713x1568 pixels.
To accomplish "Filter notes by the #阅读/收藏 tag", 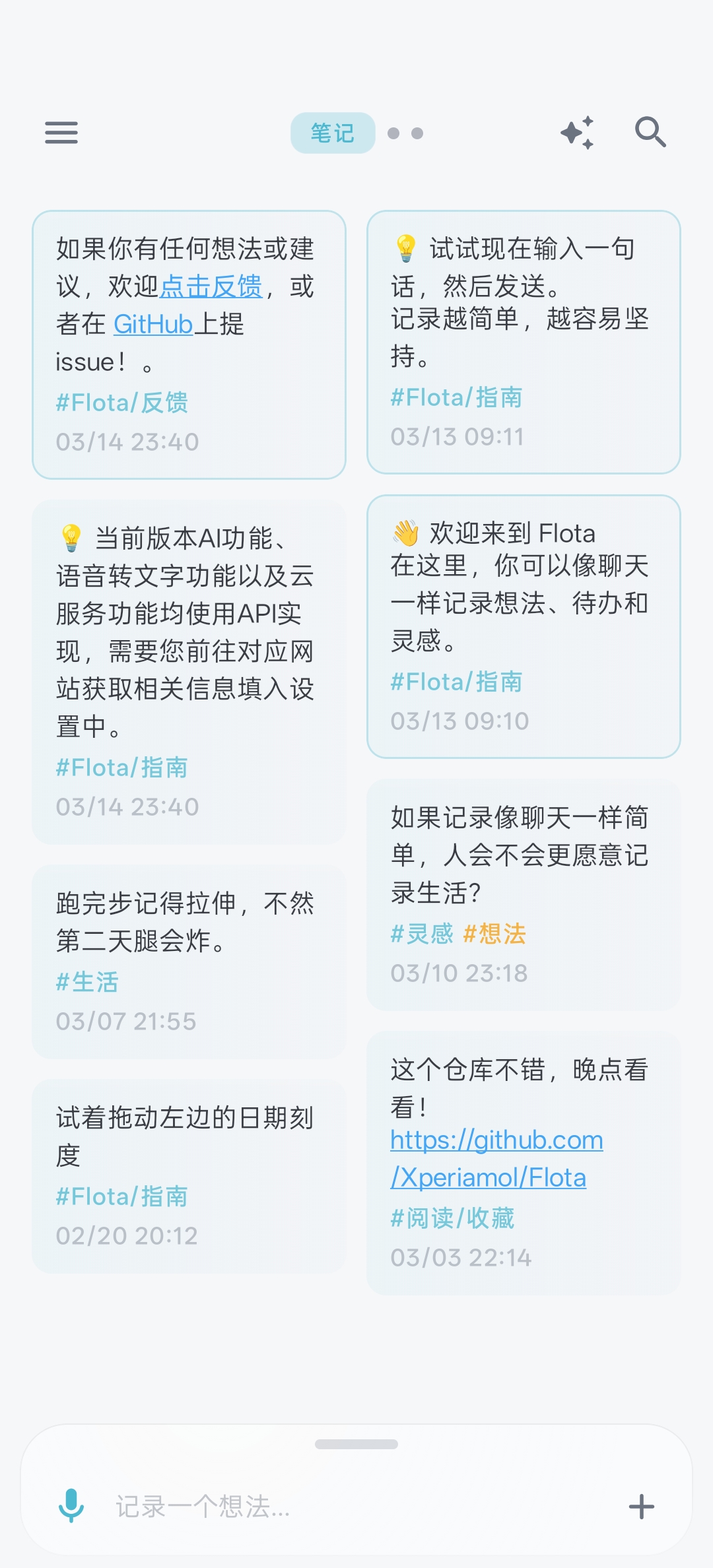I will click(452, 1218).
